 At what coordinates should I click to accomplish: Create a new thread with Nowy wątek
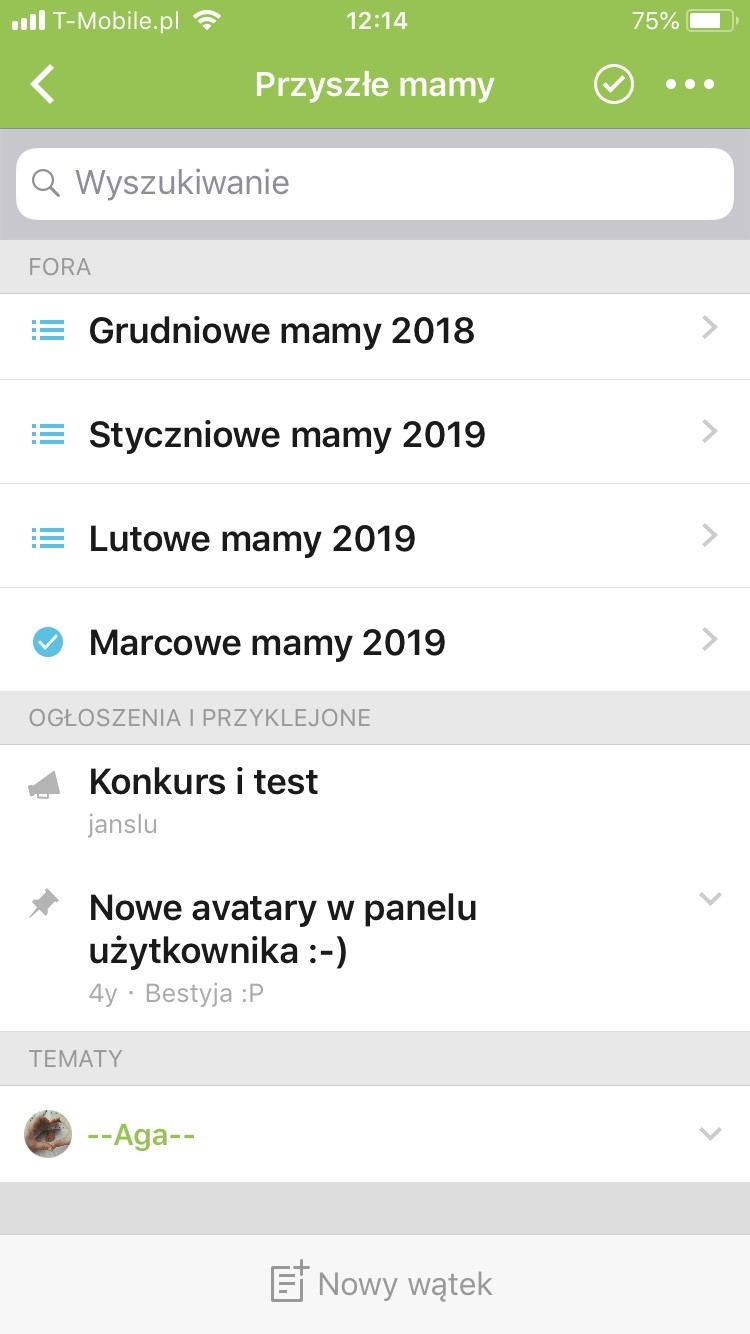coord(381,1283)
